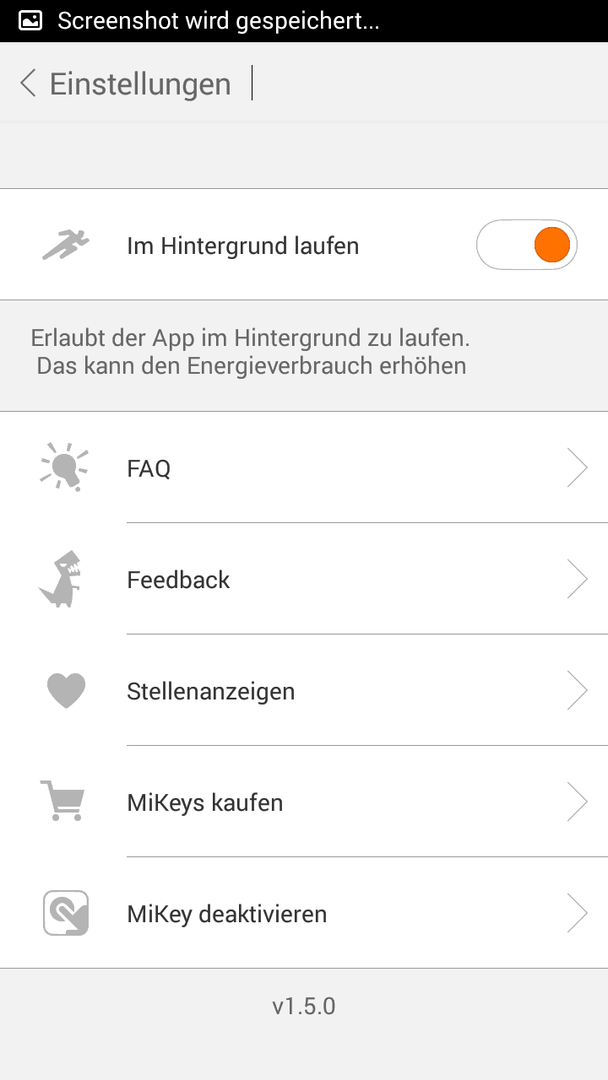Toggle Im Hintergrund laufen switch

[527, 245]
